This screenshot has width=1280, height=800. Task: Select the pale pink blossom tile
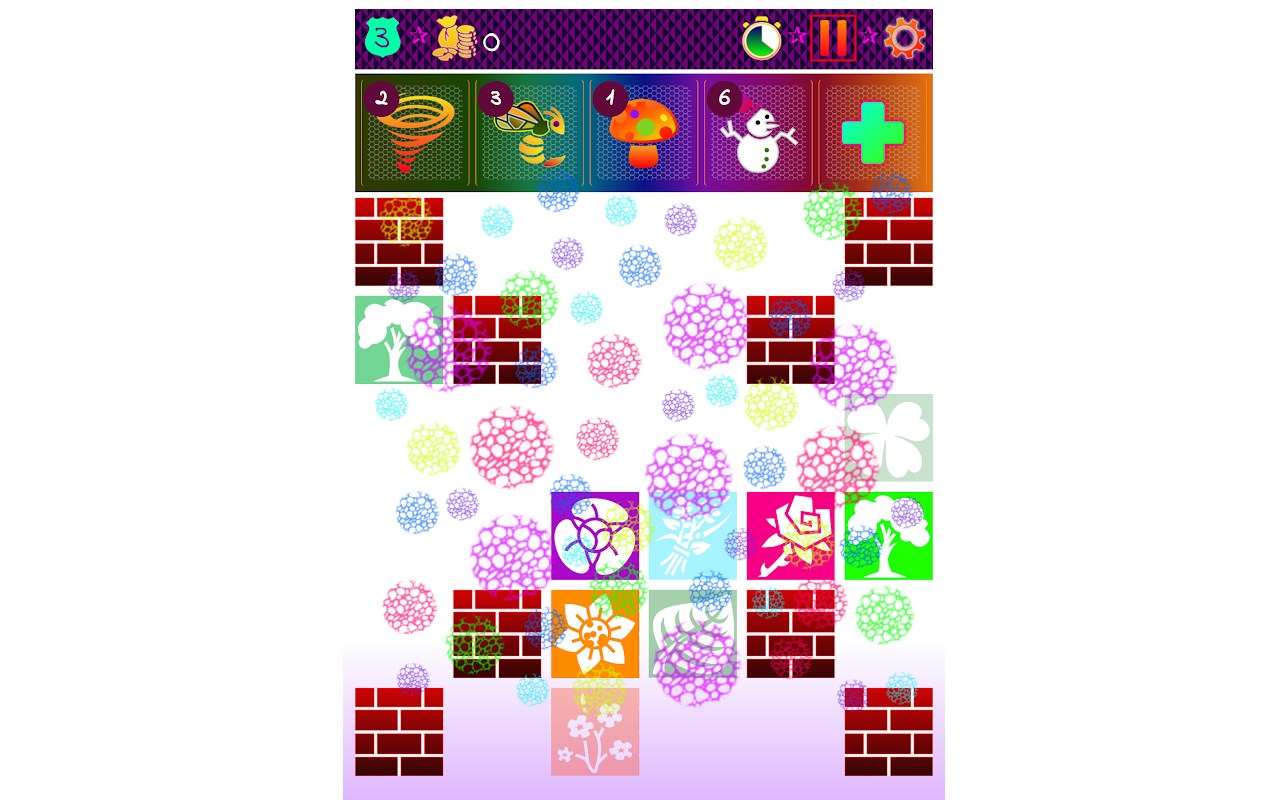(594, 732)
